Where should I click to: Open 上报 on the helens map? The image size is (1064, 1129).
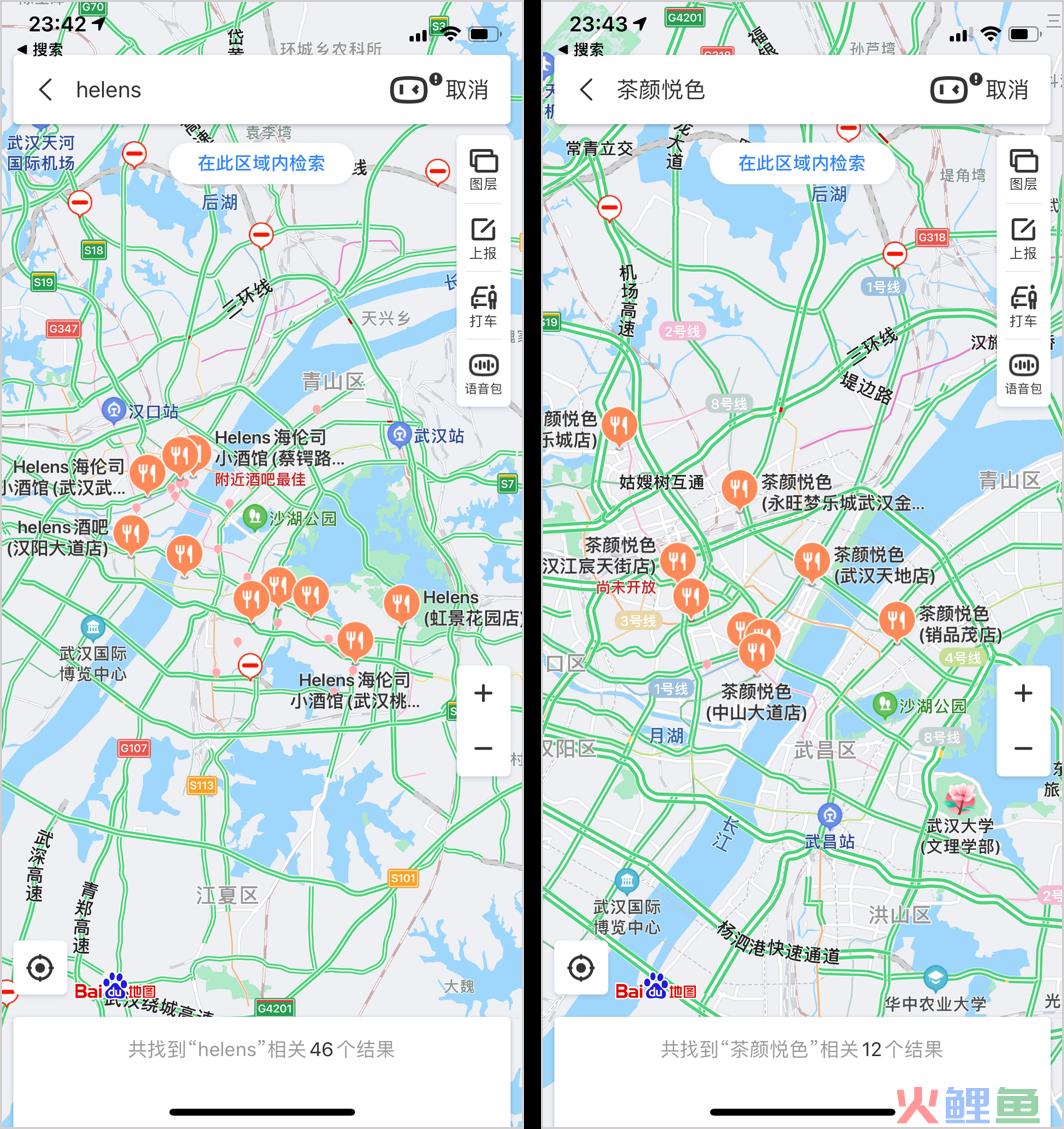pyautogui.click(x=483, y=238)
